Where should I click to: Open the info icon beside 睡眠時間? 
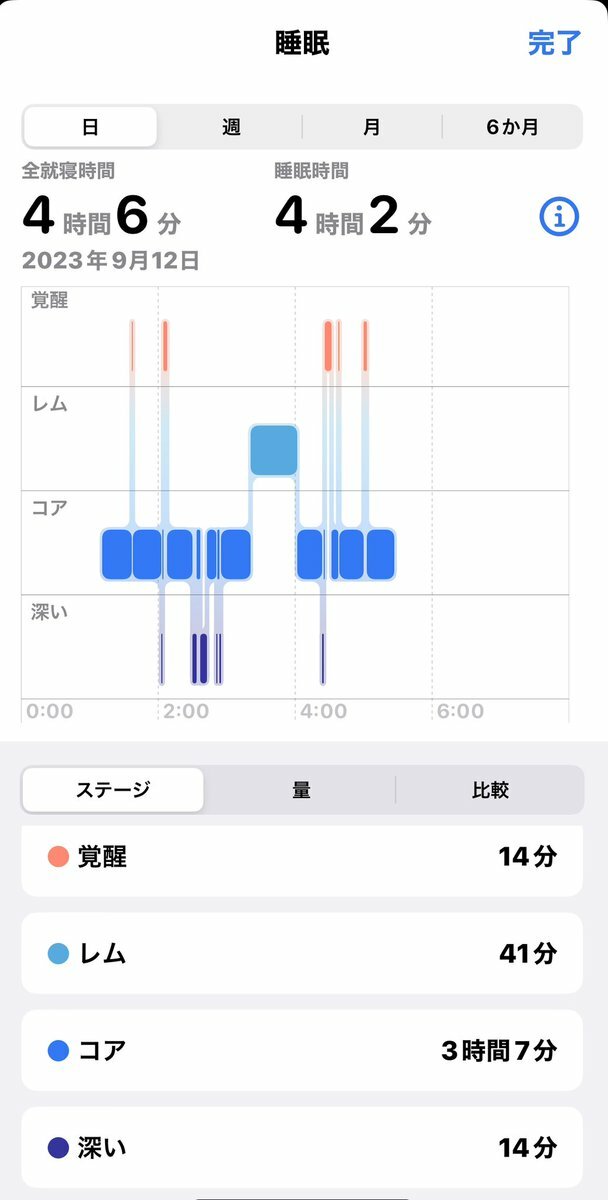559,217
